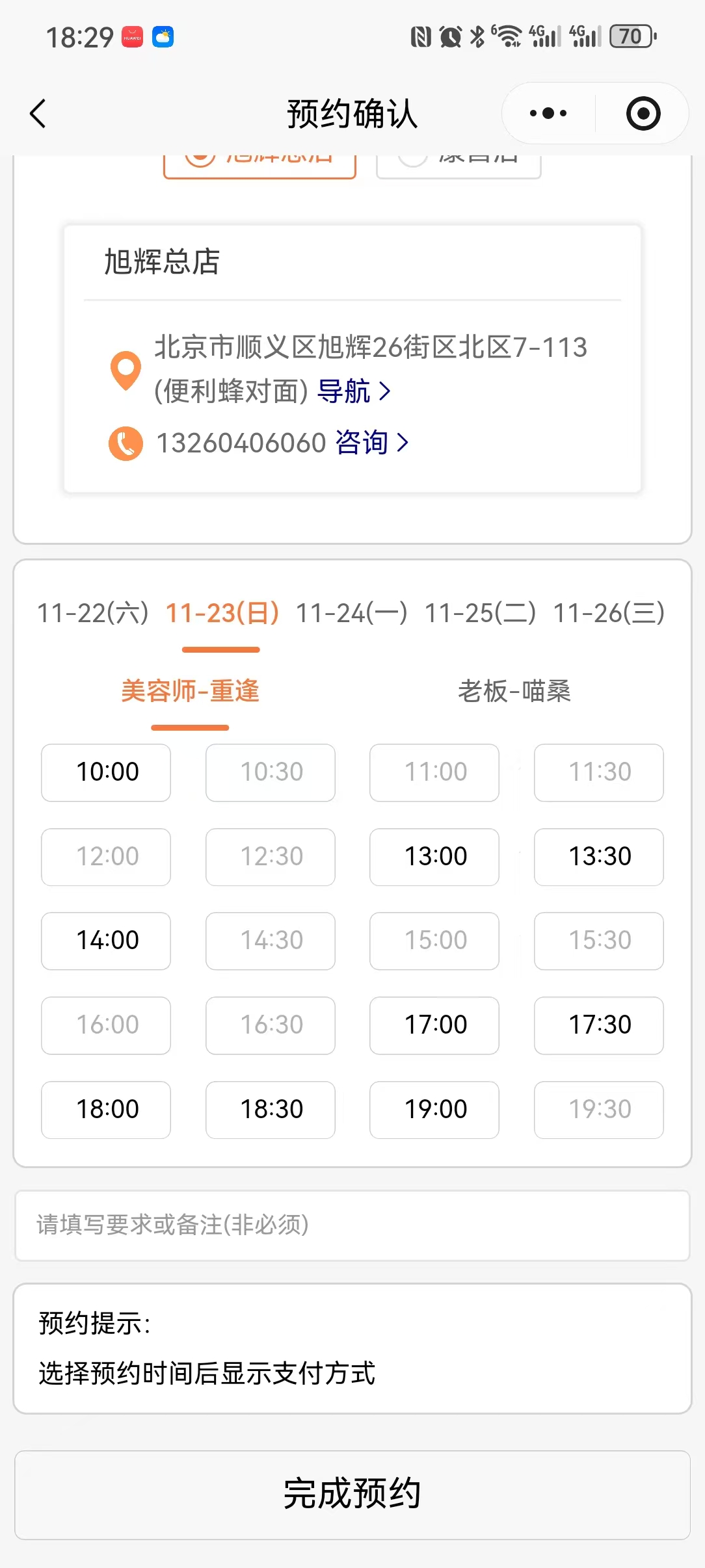Screen dimensions: 705x1568
Task: Pick the 18:30 appointment time
Action: tap(271, 1110)
